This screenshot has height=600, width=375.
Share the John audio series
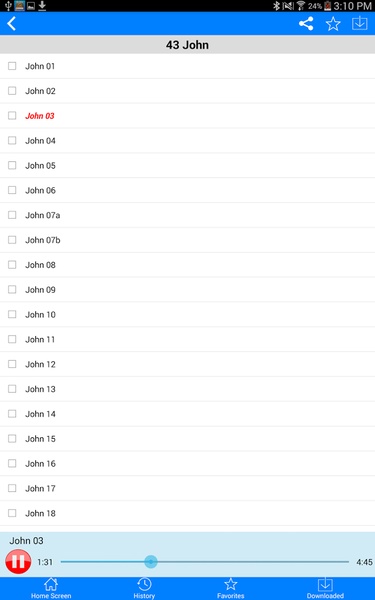[x=306, y=24]
